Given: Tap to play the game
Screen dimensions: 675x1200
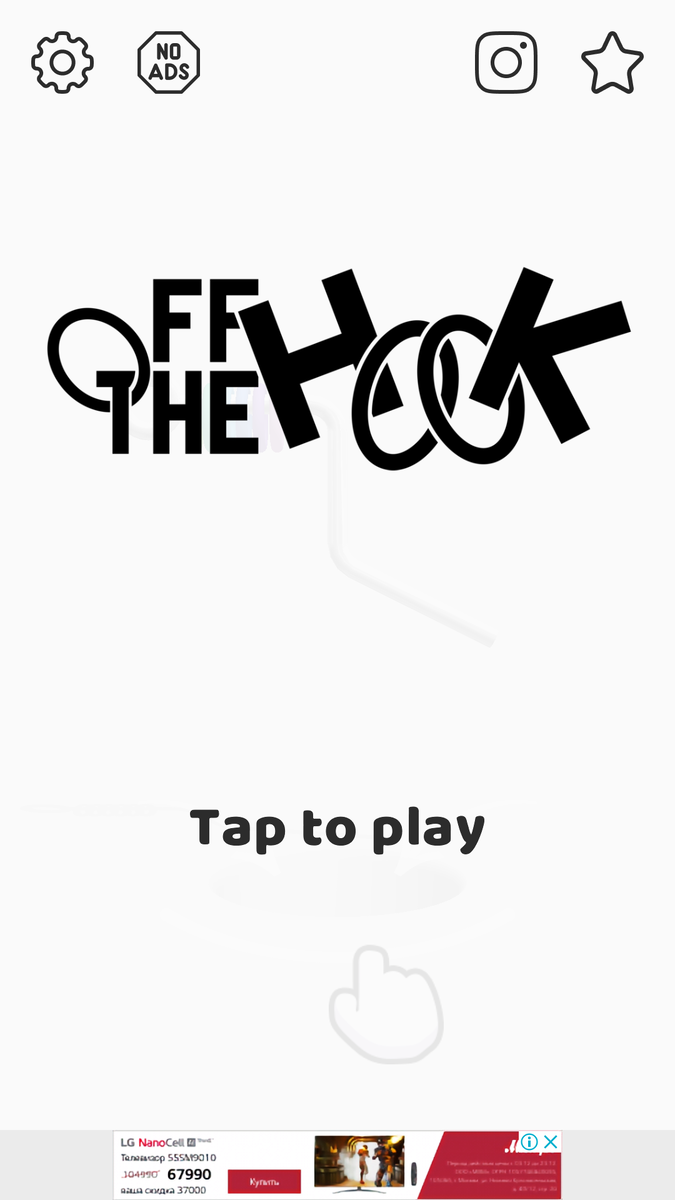Looking at the screenshot, I should click(x=337, y=829).
